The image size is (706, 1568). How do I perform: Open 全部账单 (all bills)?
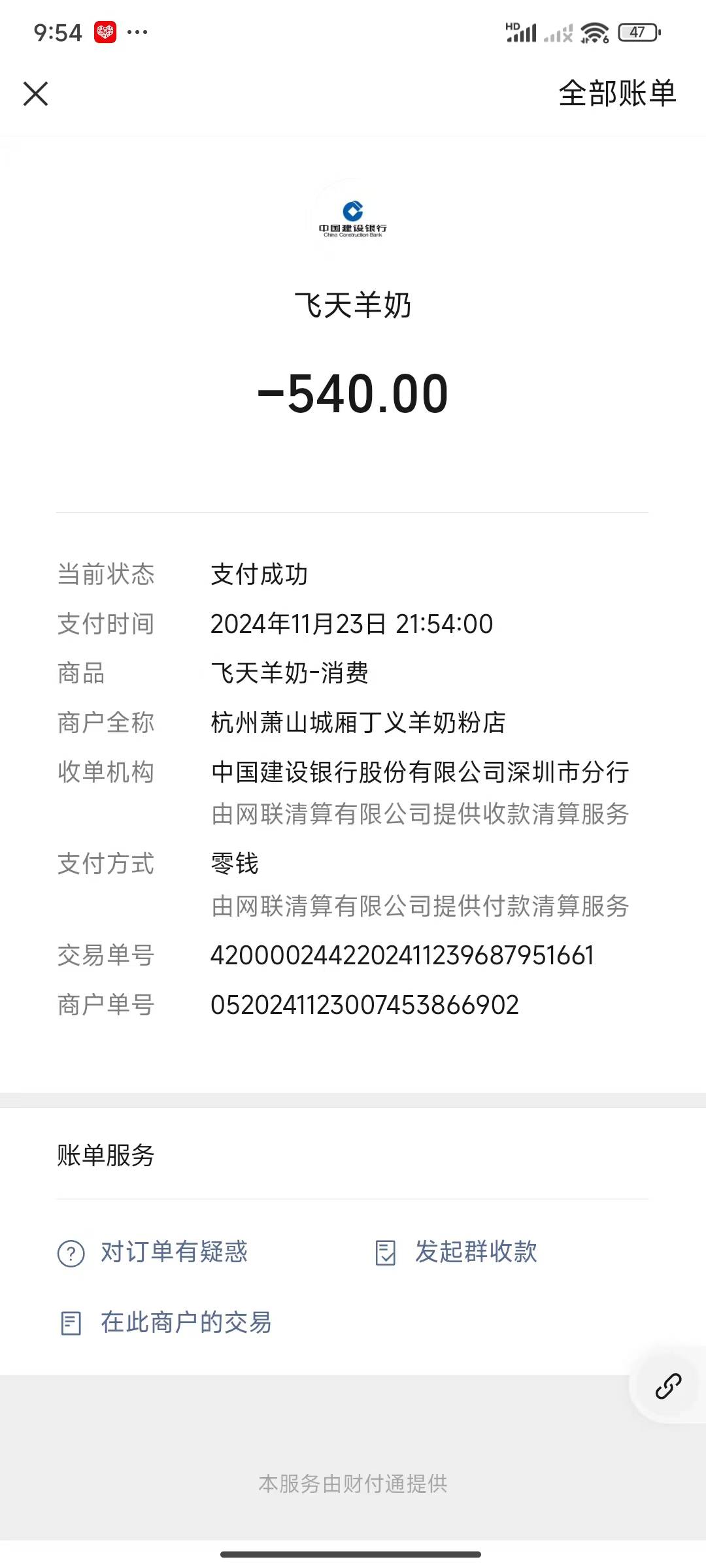click(616, 93)
